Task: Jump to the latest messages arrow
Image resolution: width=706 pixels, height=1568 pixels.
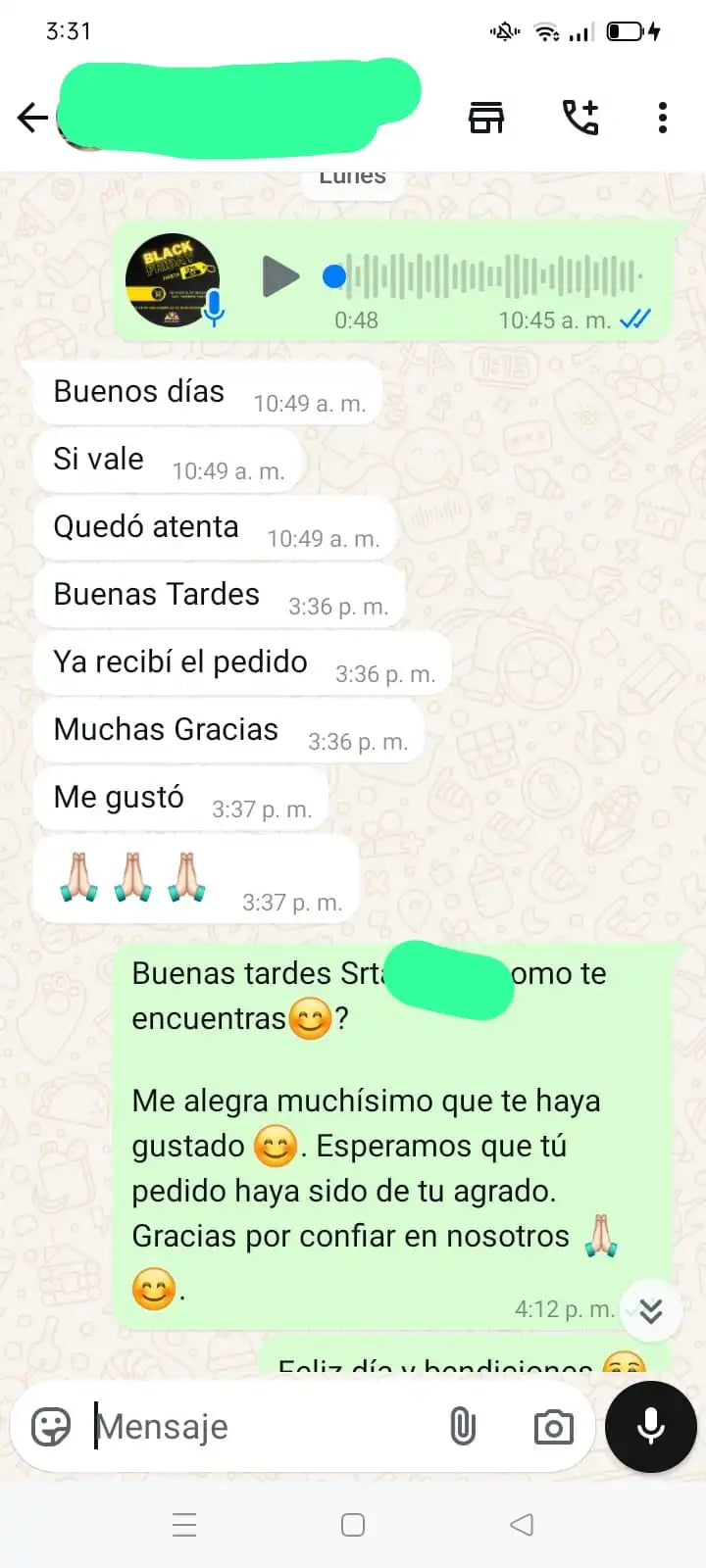Action: pos(651,1309)
